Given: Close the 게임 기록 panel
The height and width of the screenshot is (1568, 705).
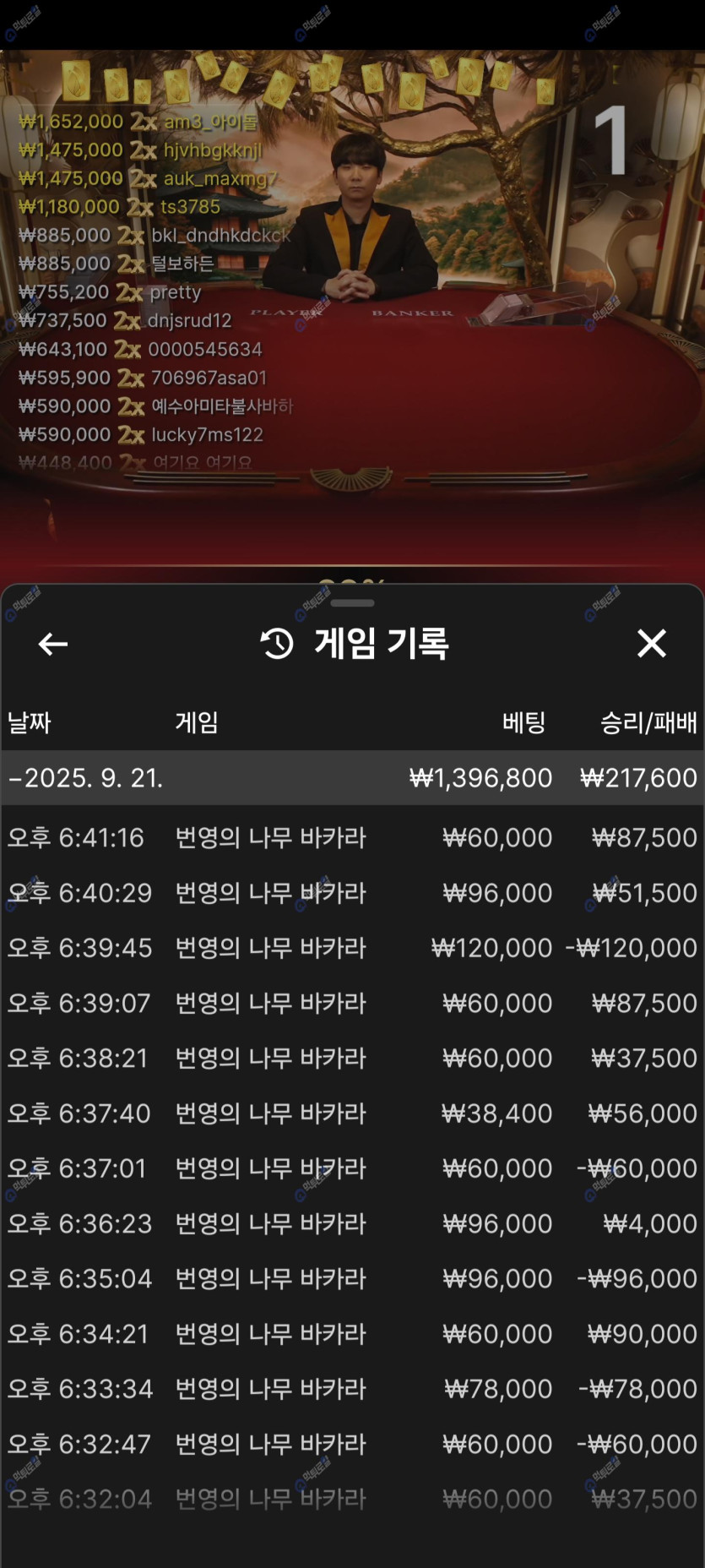Looking at the screenshot, I should tap(651, 644).
